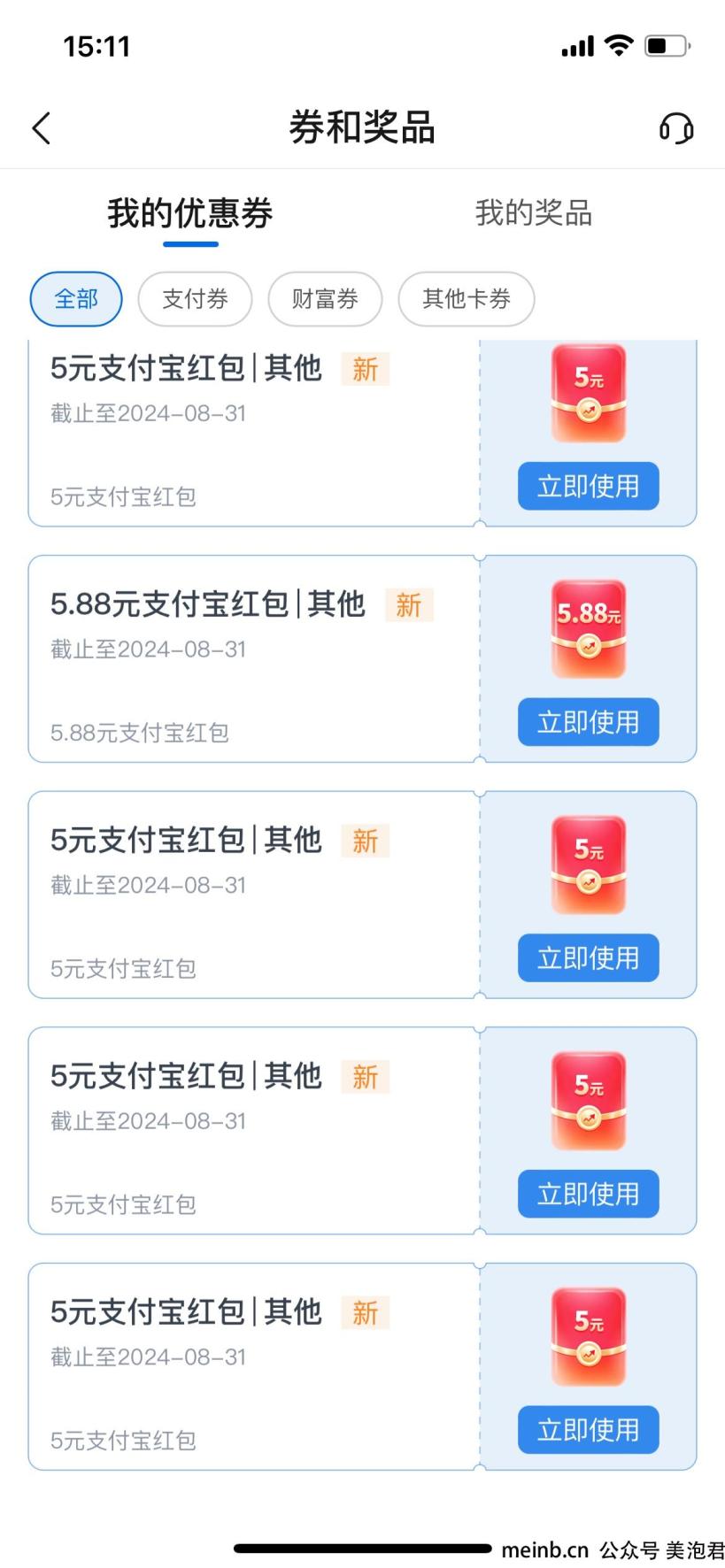The width and height of the screenshot is (725, 1568).
Task: Filter coupons by 支付券
Action: coord(195,299)
